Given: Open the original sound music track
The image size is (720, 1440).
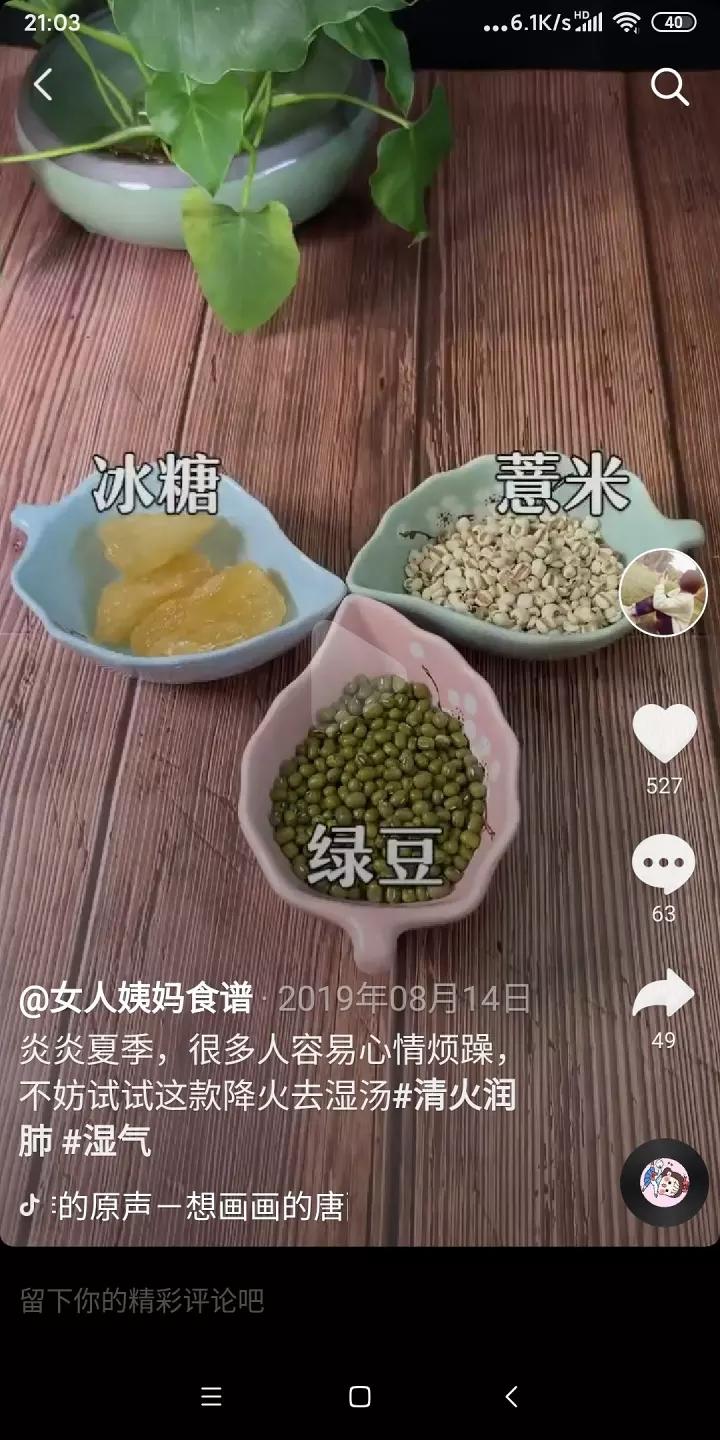Looking at the screenshot, I should coord(200,1206).
